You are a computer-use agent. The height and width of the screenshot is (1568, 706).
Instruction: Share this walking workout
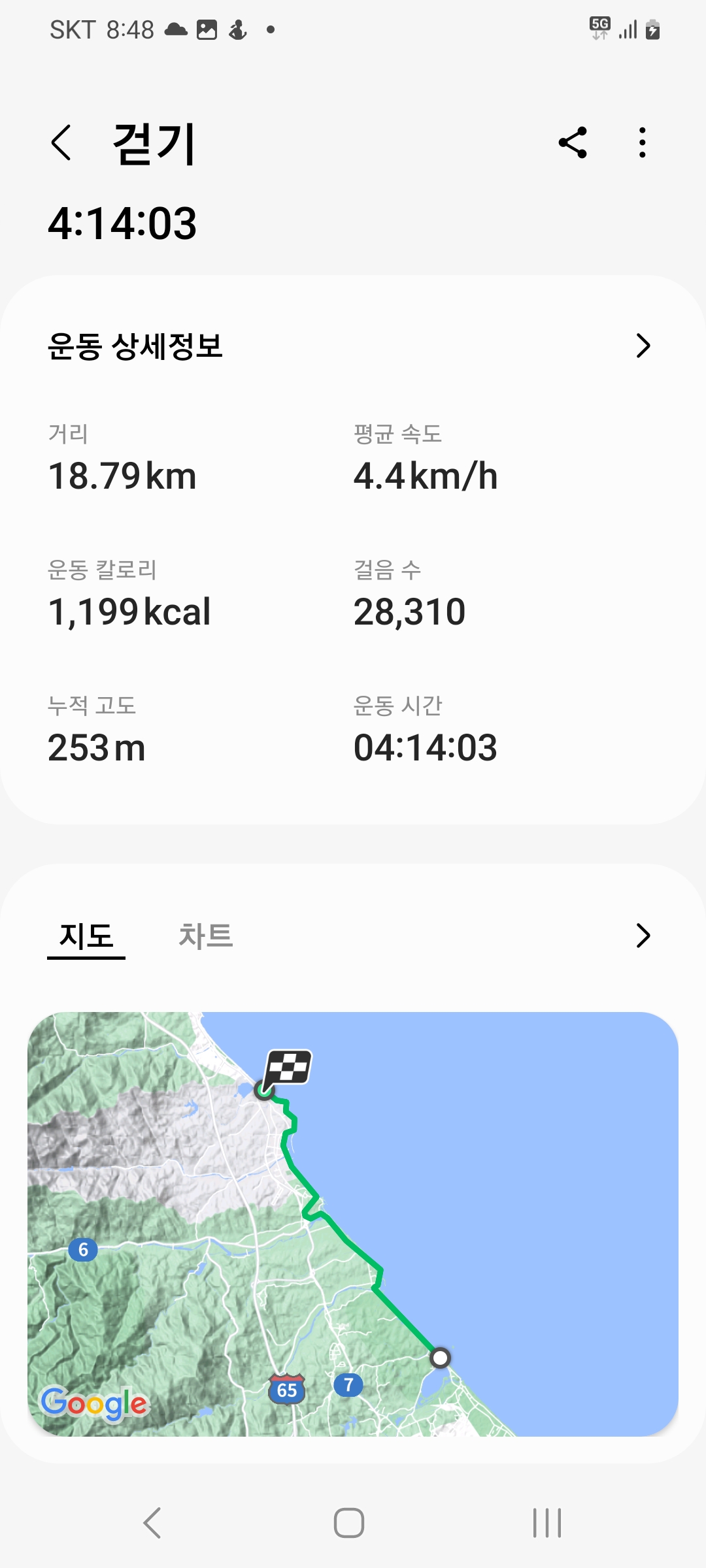(x=573, y=143)
